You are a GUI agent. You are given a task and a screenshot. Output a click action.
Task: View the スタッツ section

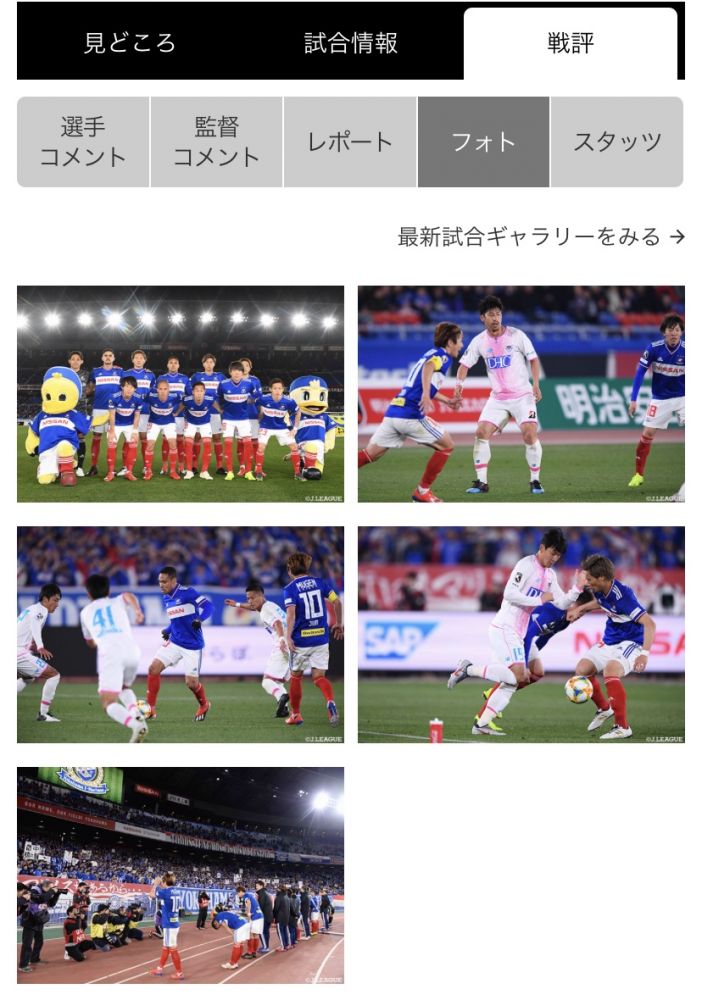tap(617, 142)
